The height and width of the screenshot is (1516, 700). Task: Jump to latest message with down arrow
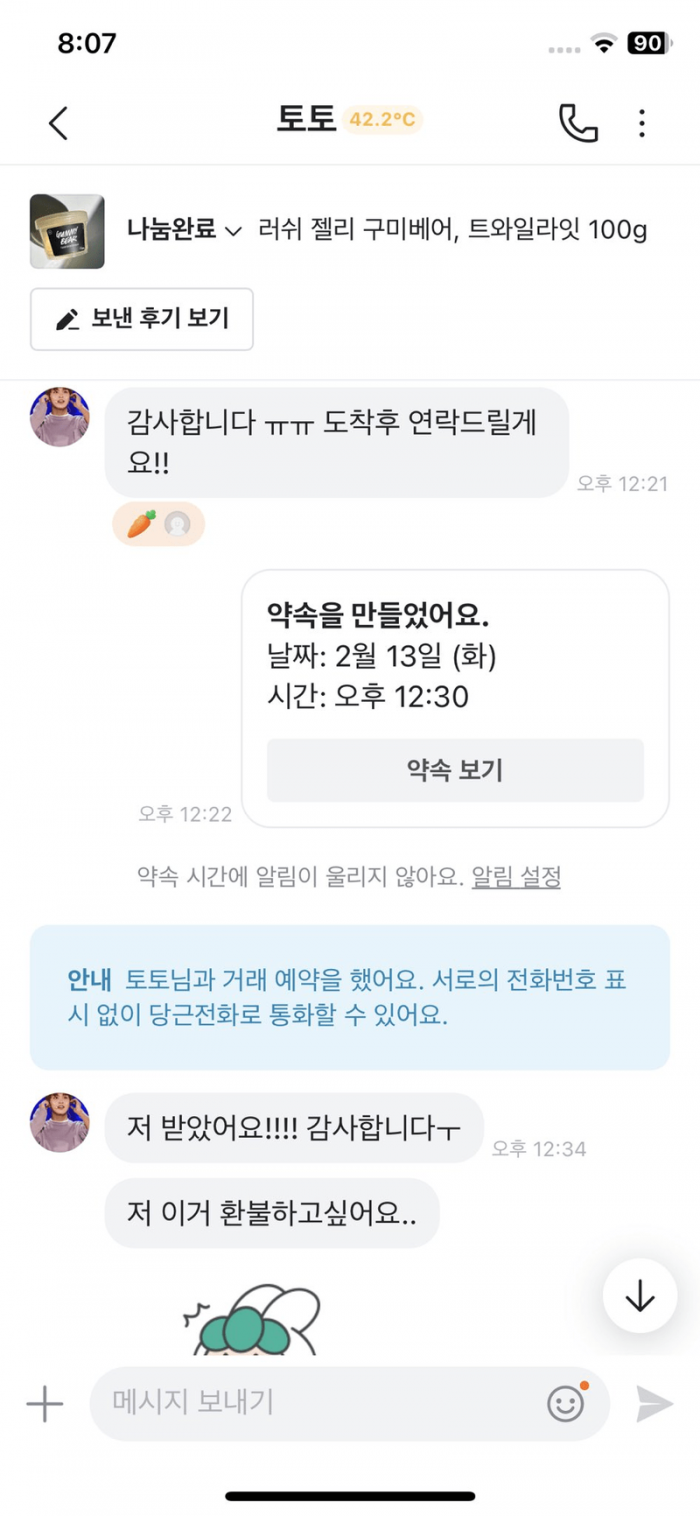(x=639, y=1295)
